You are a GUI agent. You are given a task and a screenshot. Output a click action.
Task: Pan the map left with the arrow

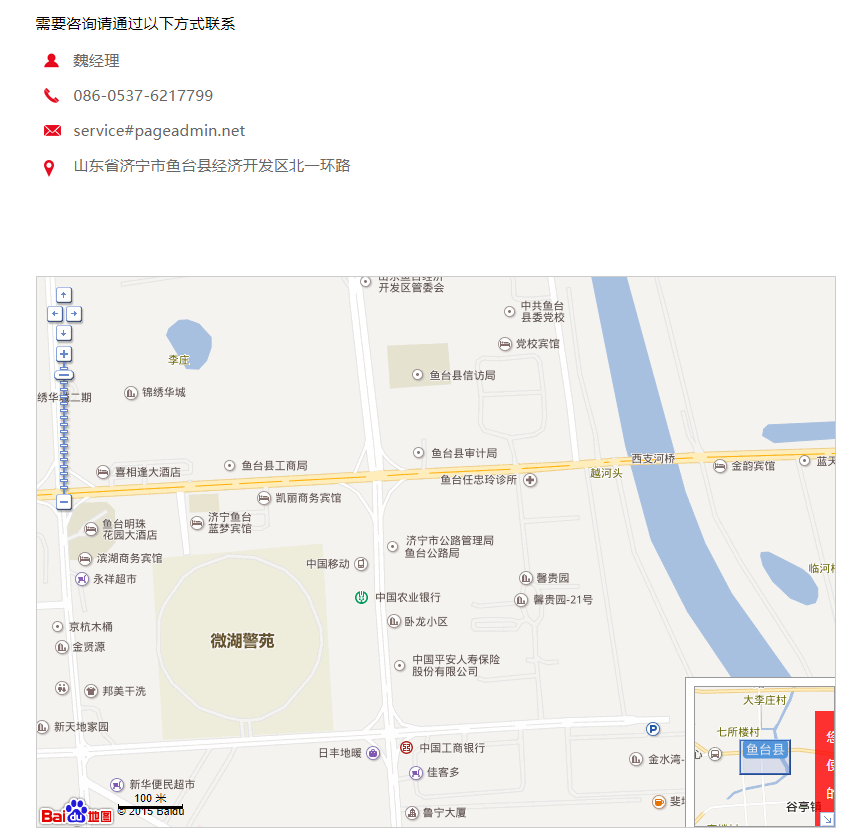(55, 314)
